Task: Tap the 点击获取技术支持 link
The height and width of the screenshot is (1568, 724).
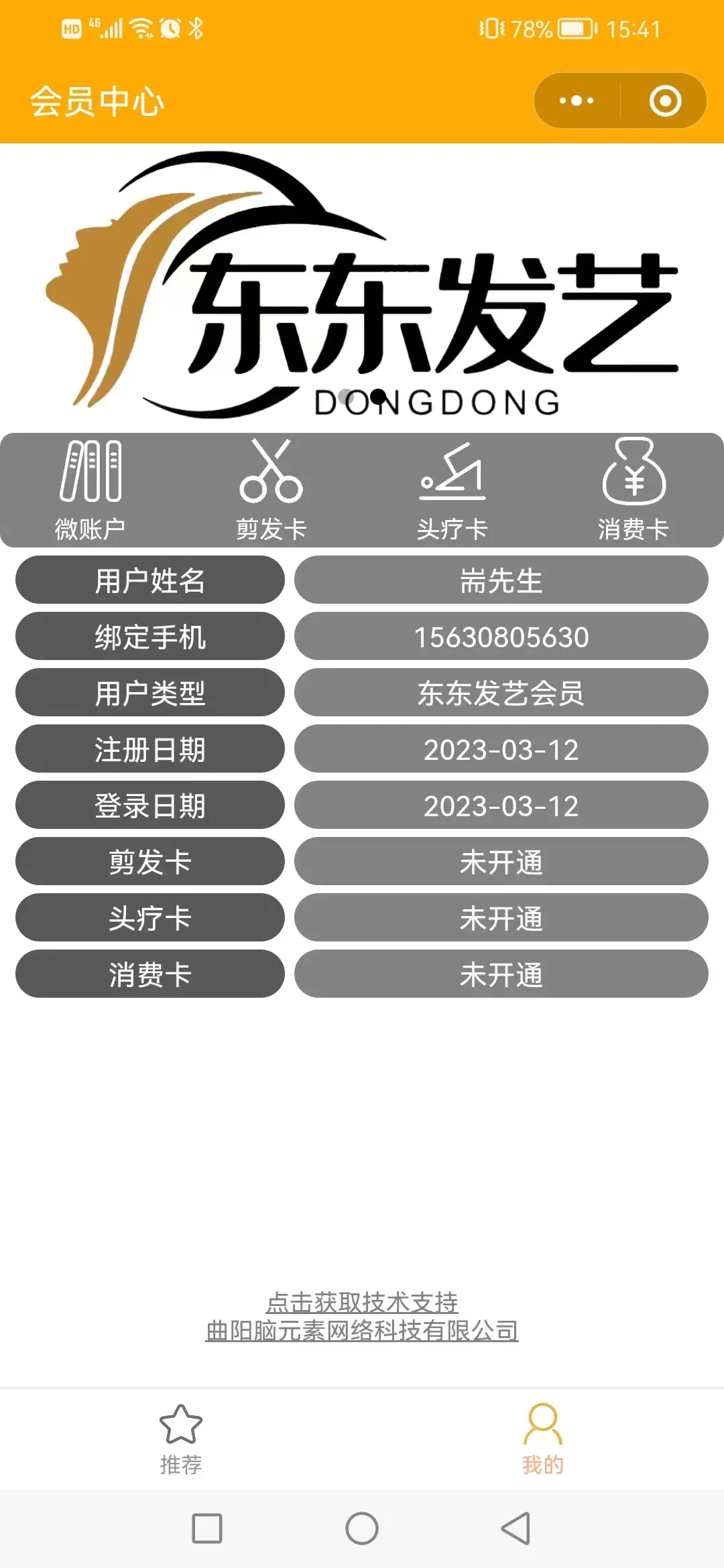Action: (362, 1302)
